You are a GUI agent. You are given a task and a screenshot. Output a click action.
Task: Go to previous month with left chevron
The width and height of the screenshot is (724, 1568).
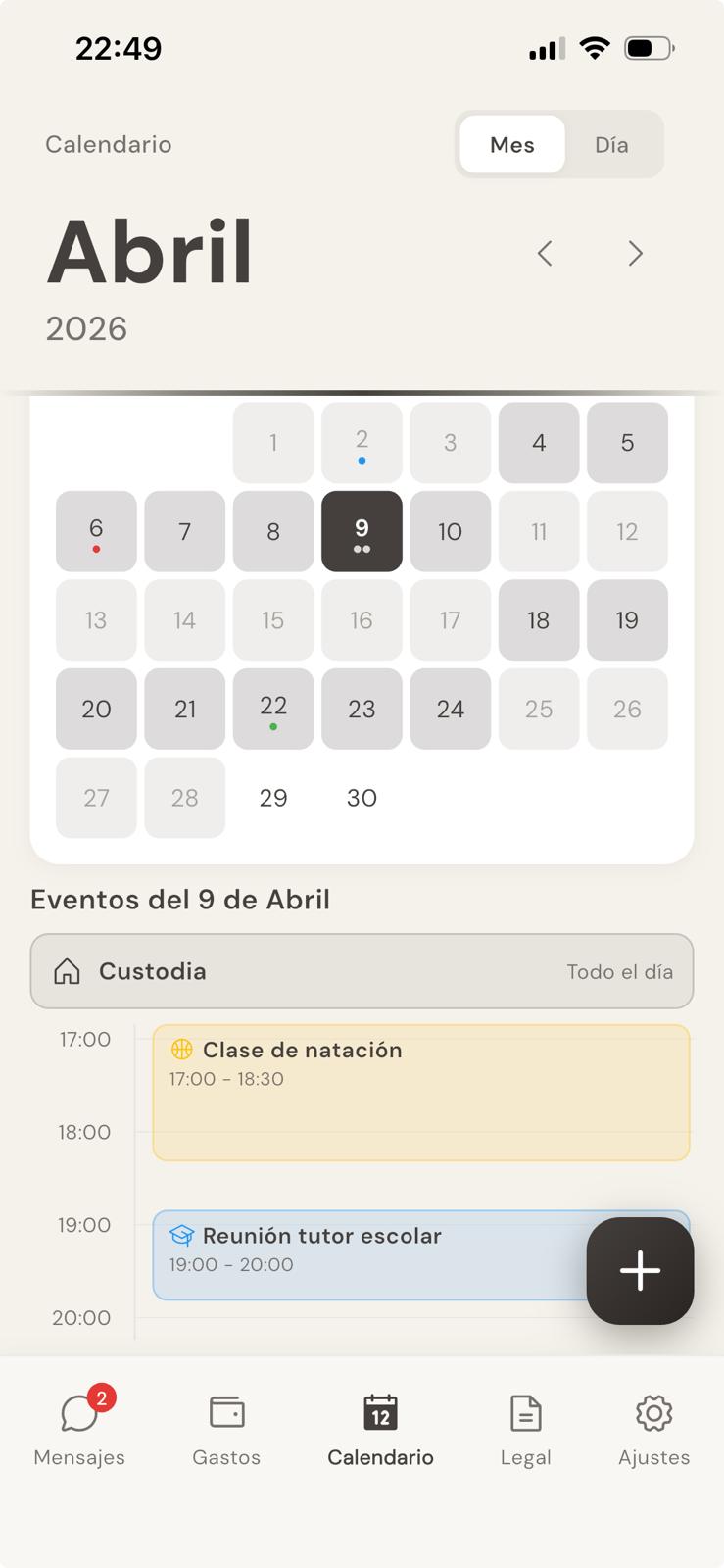[545, 254]
